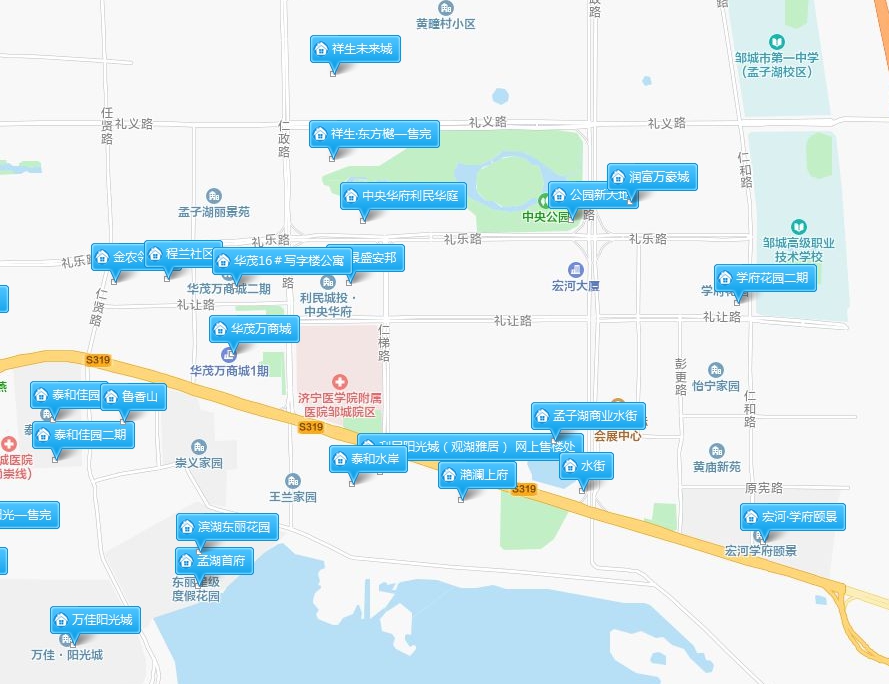This screenshot has height=684, width=889.
Task: Tap the 孟子湖商业水街 marker
Action: [588, 415]
